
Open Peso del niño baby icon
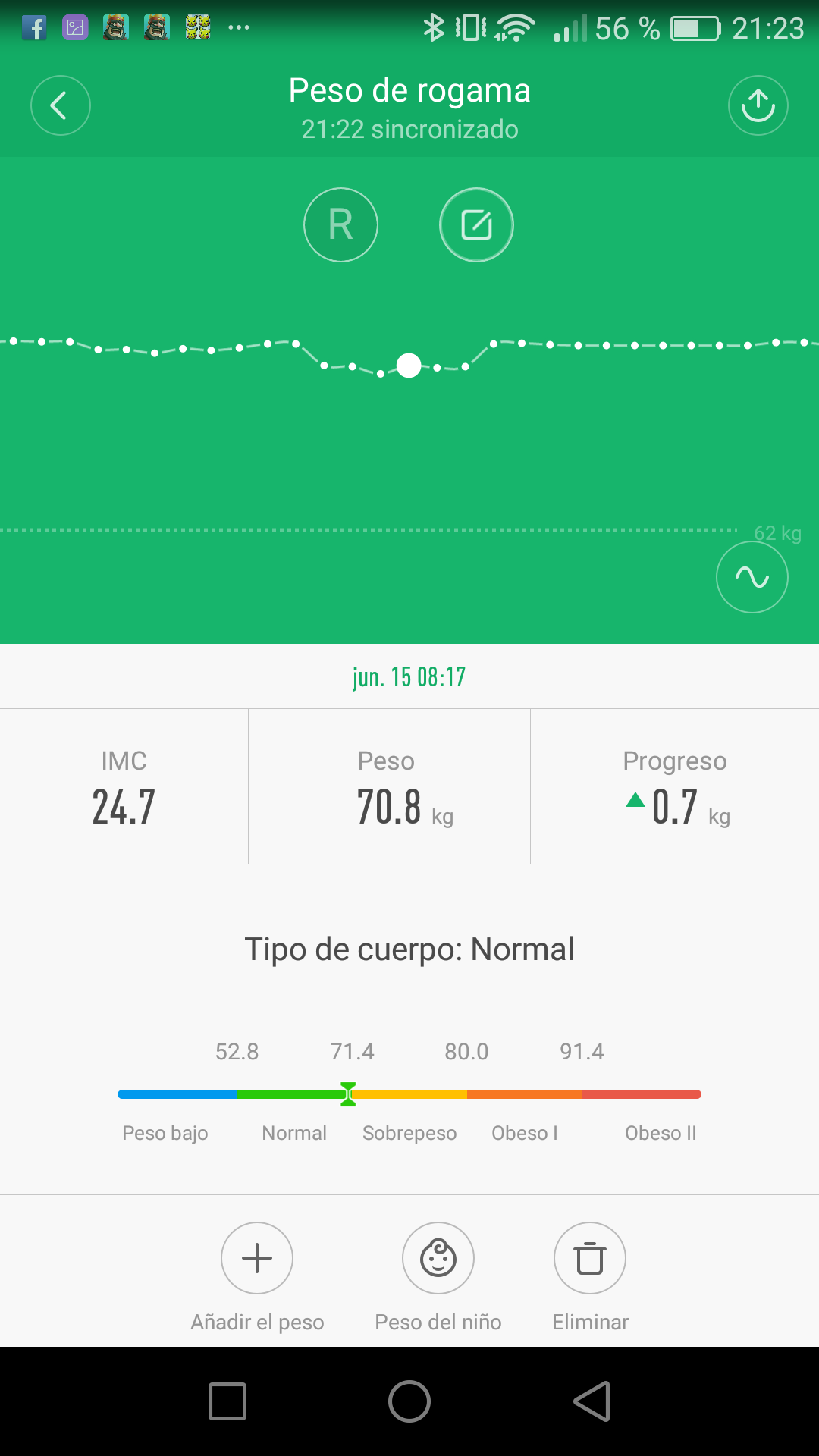[x=438, y=1257]
